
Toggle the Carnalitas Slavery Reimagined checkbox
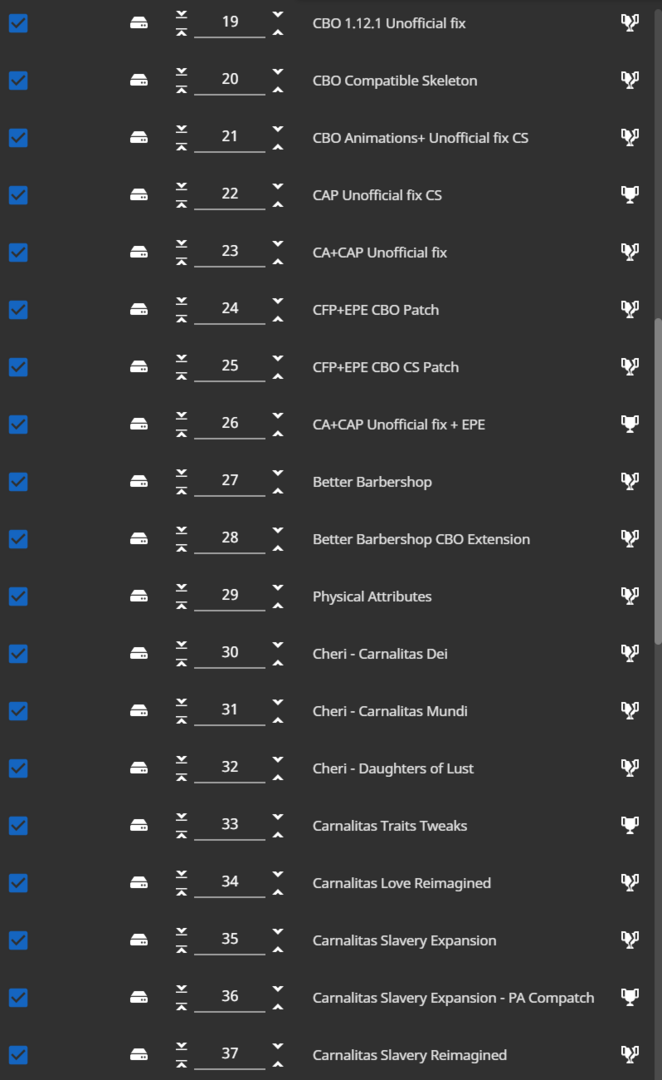click(x=19, y=1055)
